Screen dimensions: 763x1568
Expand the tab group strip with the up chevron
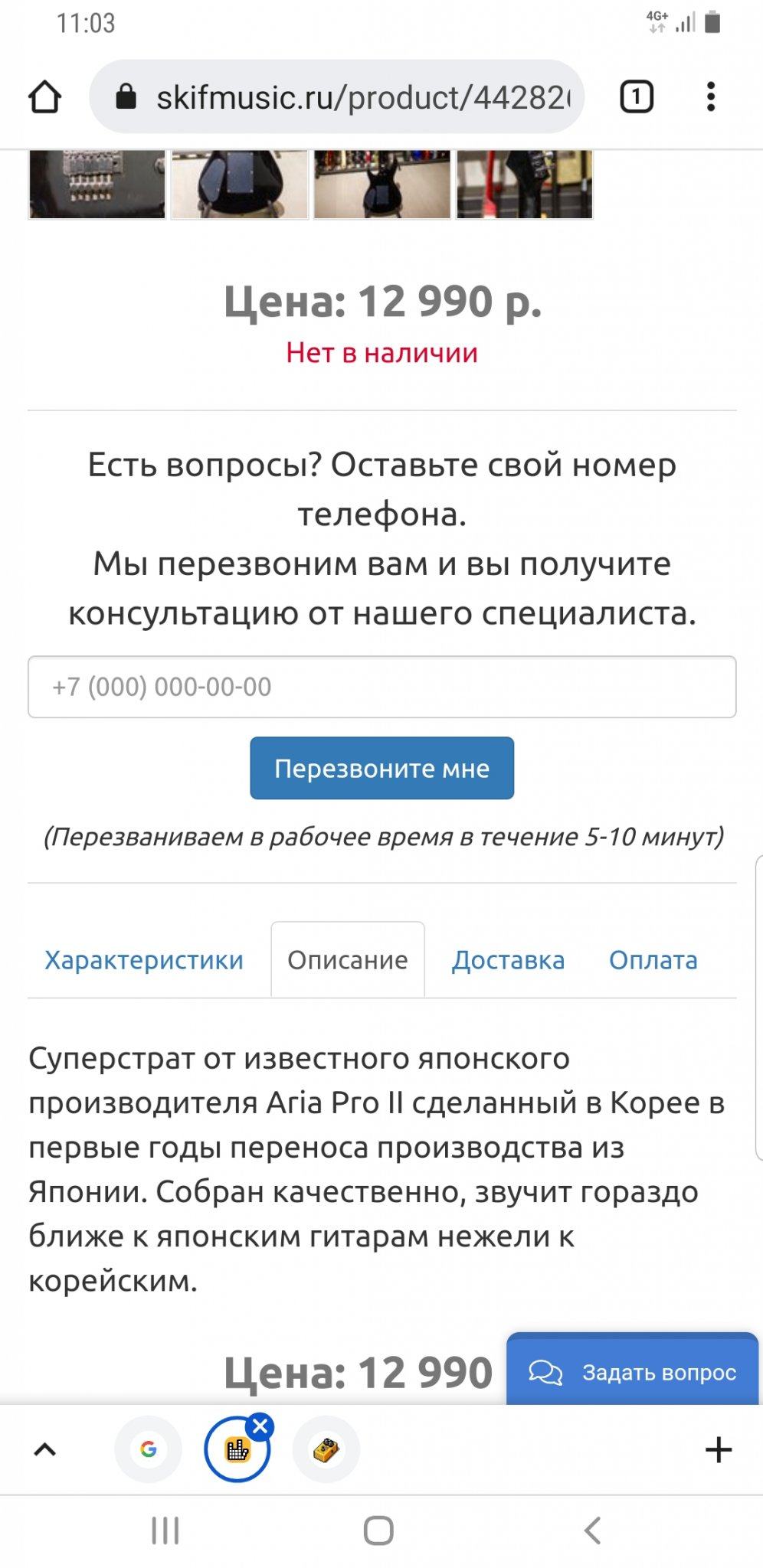pos(45,1449)
